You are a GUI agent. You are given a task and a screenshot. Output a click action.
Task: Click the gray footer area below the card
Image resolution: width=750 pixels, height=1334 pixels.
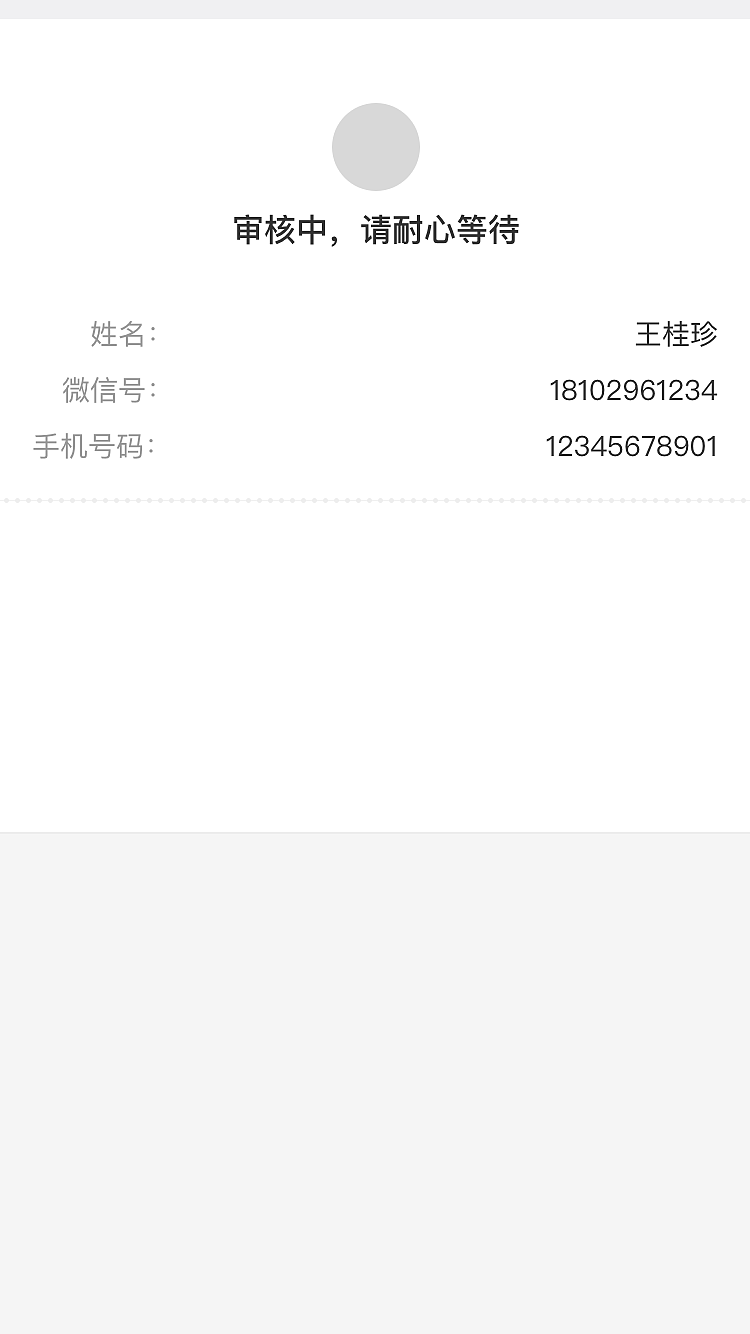tap(375, 1080)
